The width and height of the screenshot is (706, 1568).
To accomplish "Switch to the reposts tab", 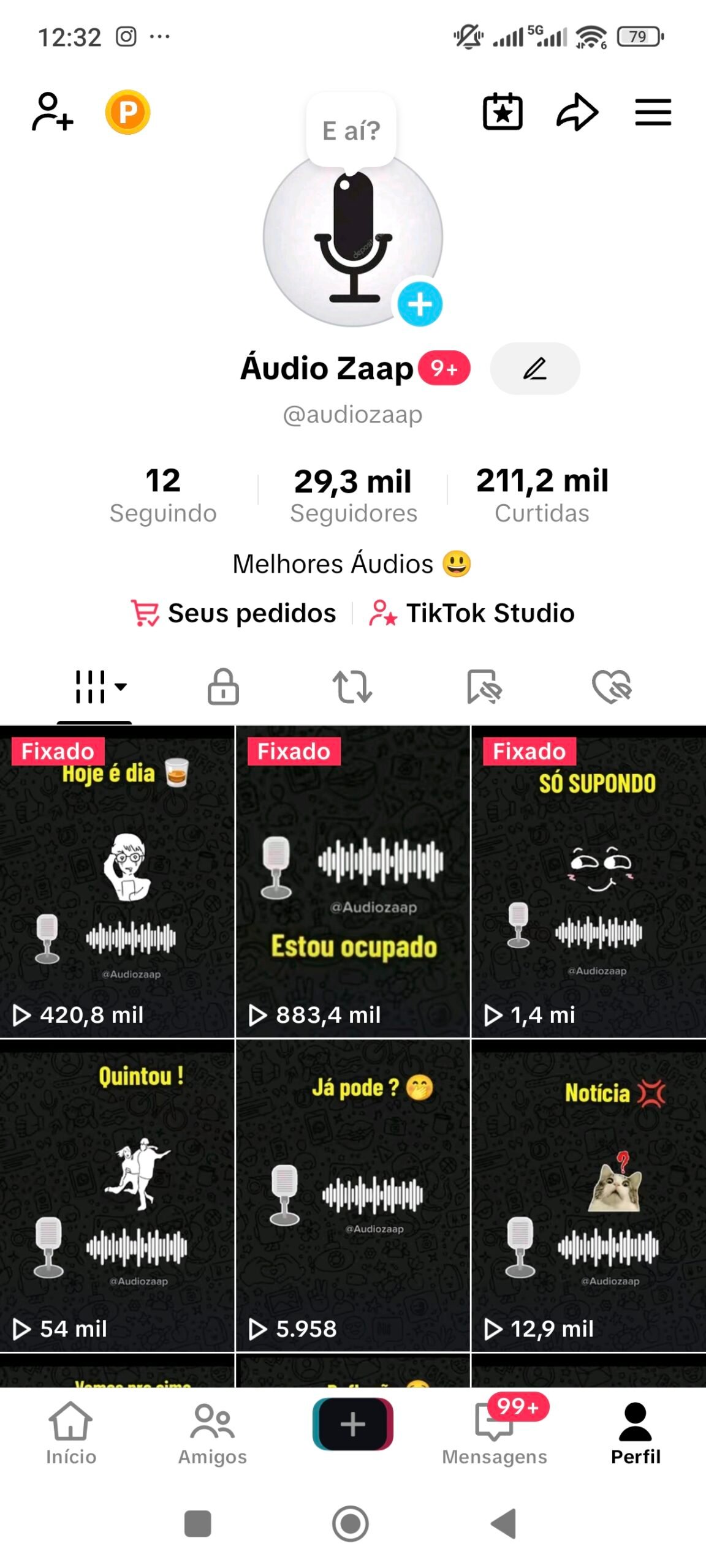I will click(x=352, y=686).
